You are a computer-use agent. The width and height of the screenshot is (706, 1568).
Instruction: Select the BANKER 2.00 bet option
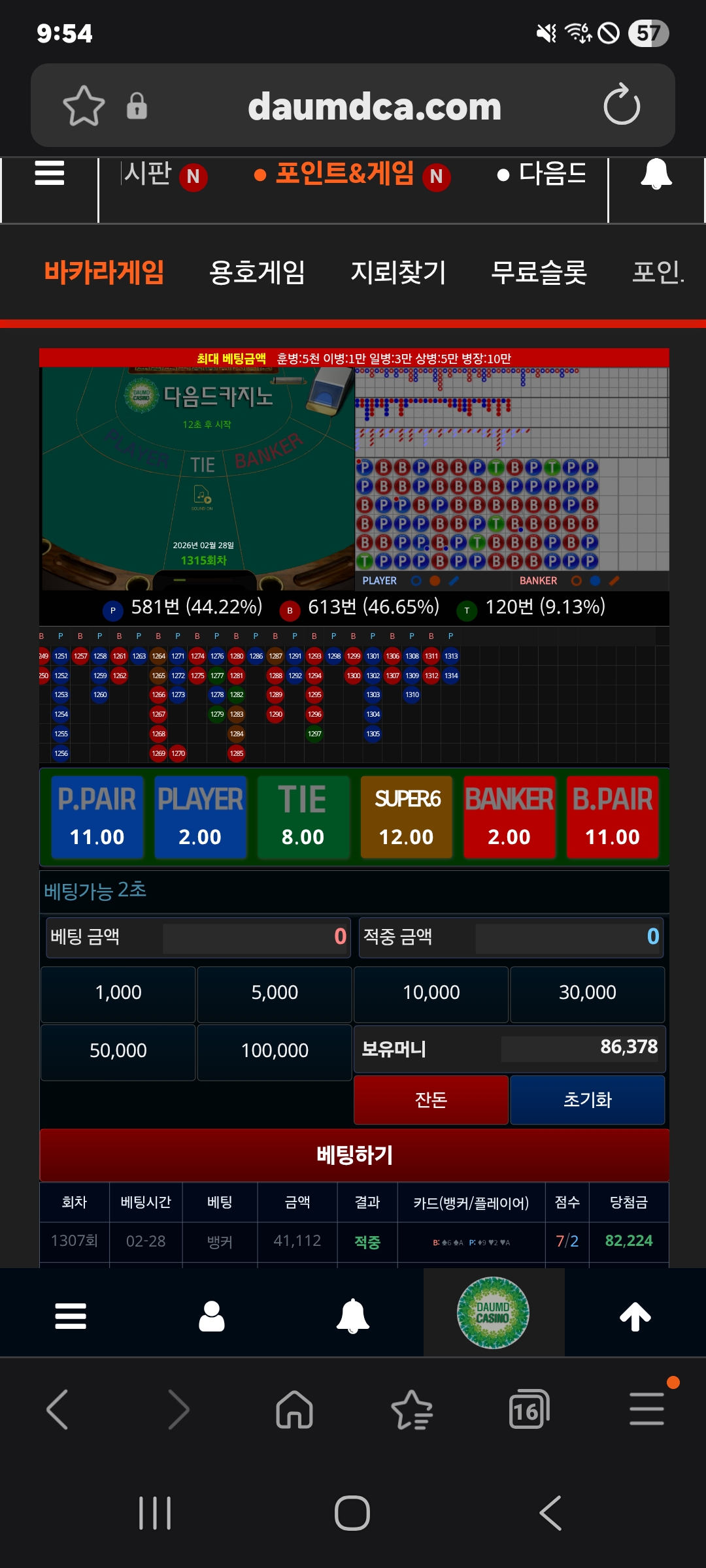click(x=509, y=817)
